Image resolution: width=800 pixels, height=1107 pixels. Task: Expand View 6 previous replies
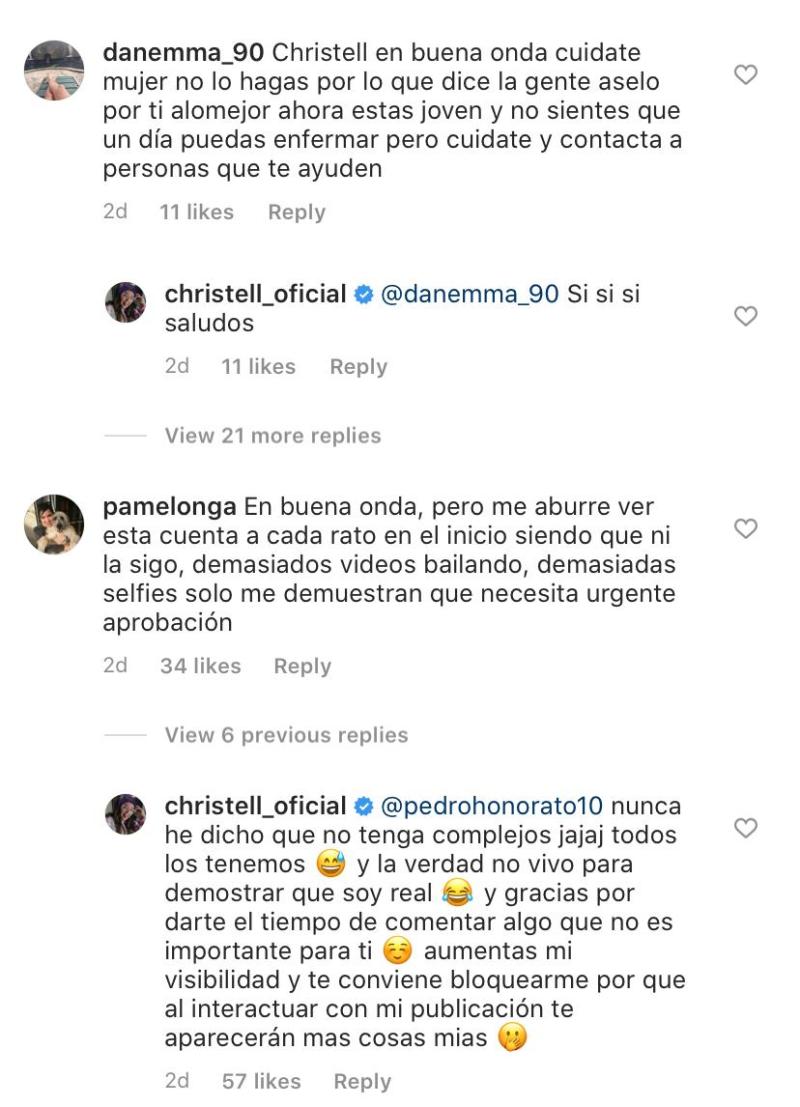(286, 735)
